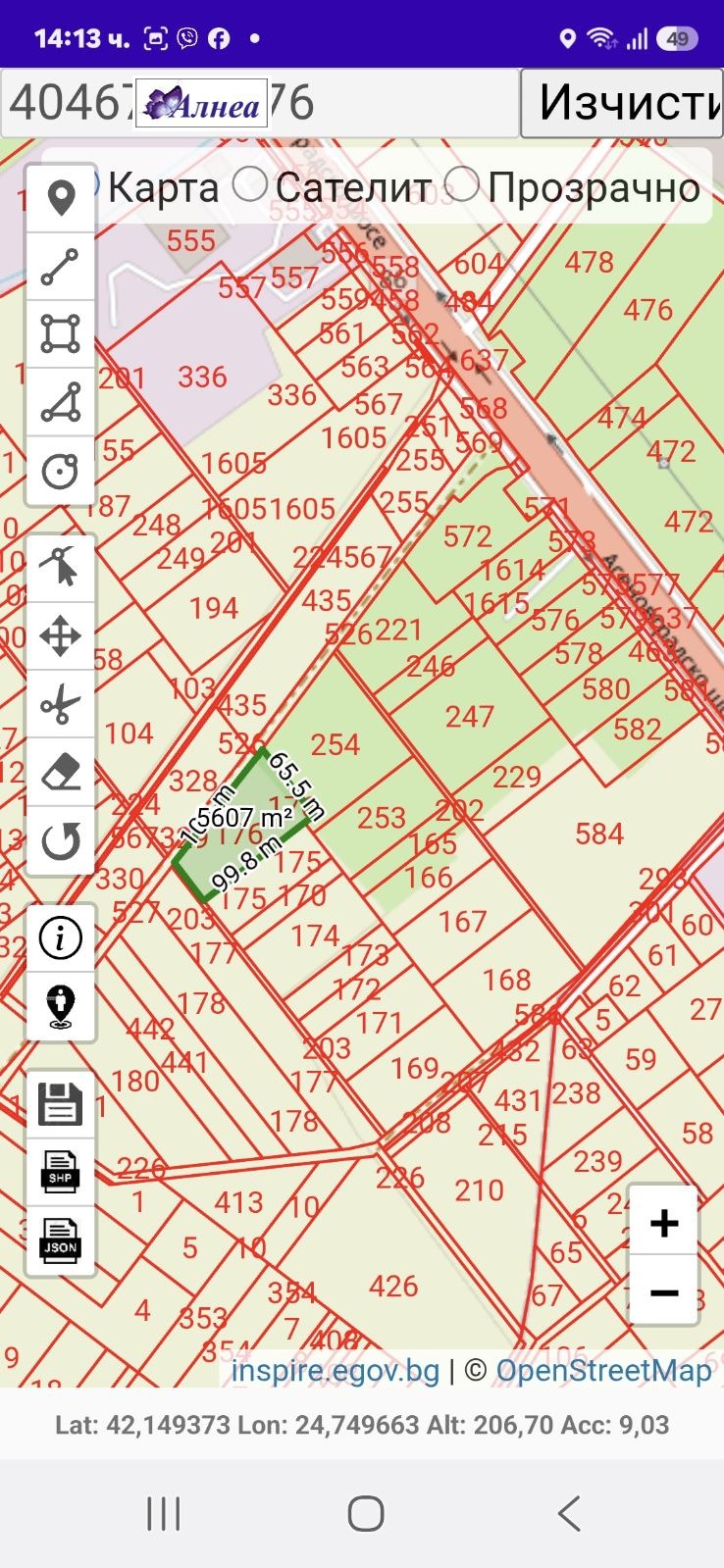
Task: Export the shape as SHP file
Action: (x=61, y=1173)
